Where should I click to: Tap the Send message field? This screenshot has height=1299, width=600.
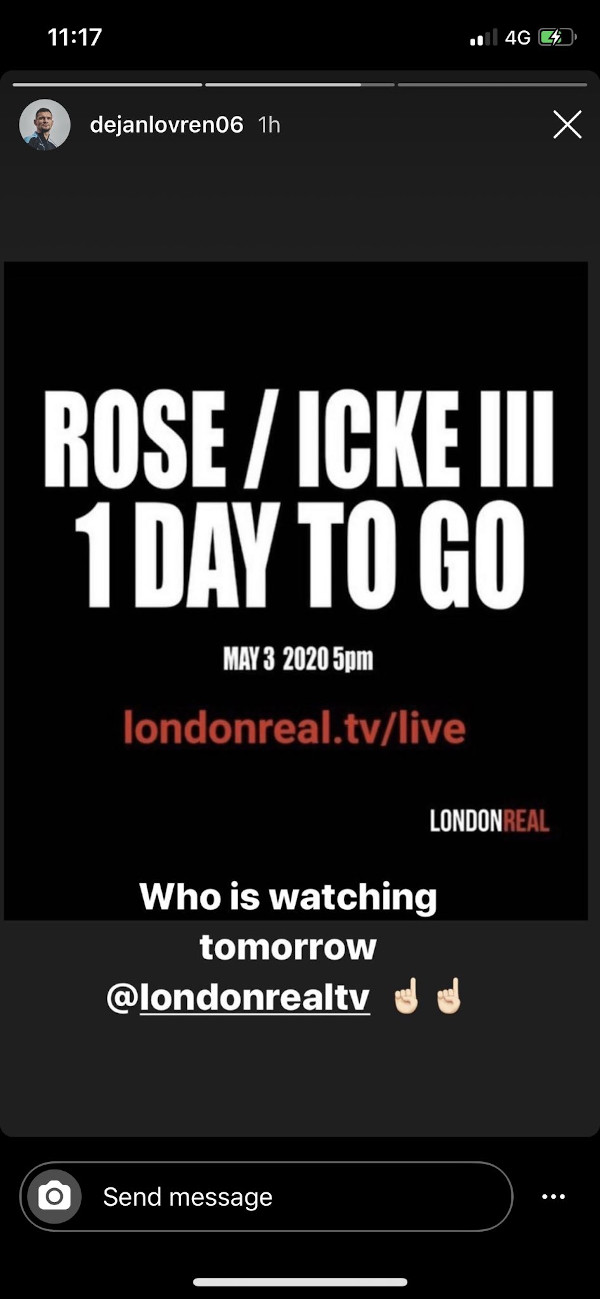click(x=290, y=1196)
